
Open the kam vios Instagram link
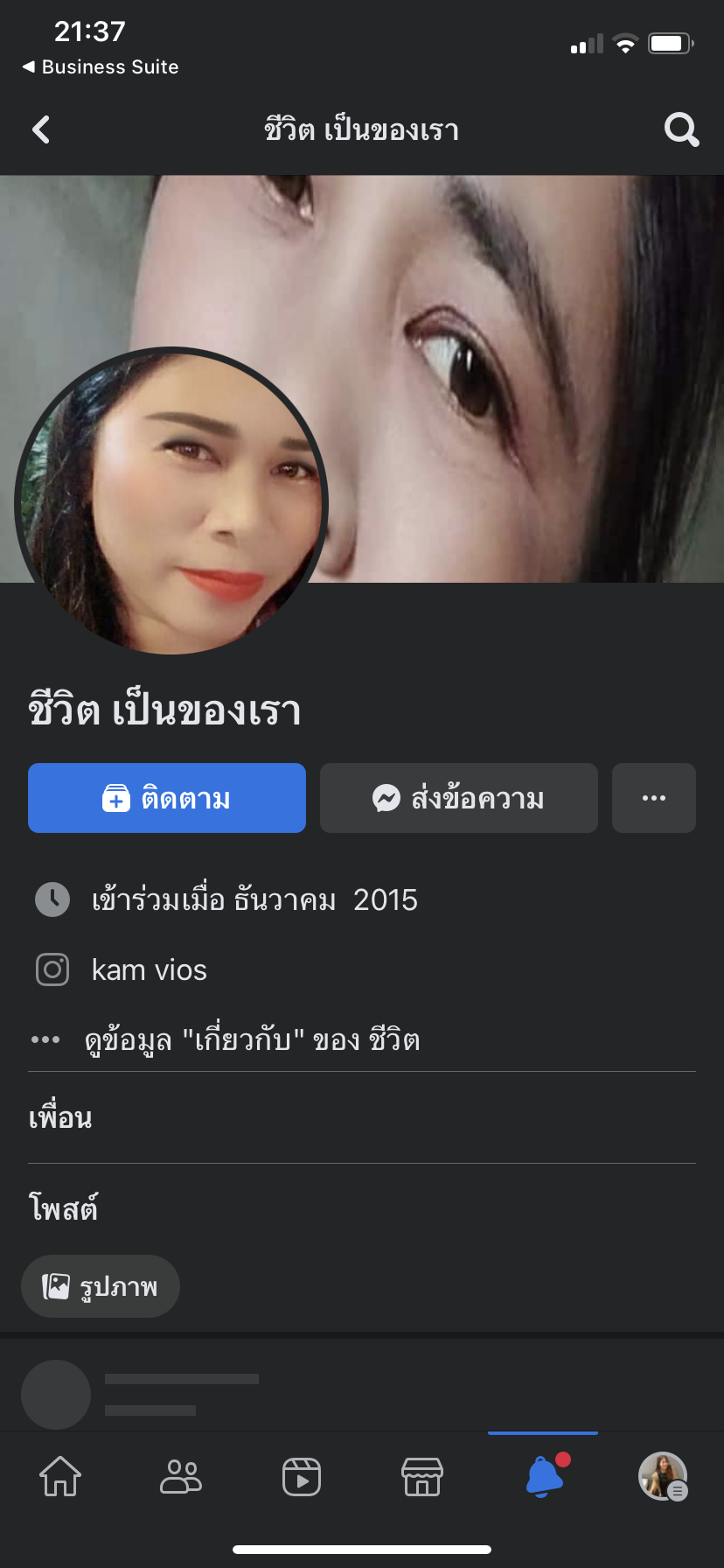pyautogui.click(x=149, y=969)
